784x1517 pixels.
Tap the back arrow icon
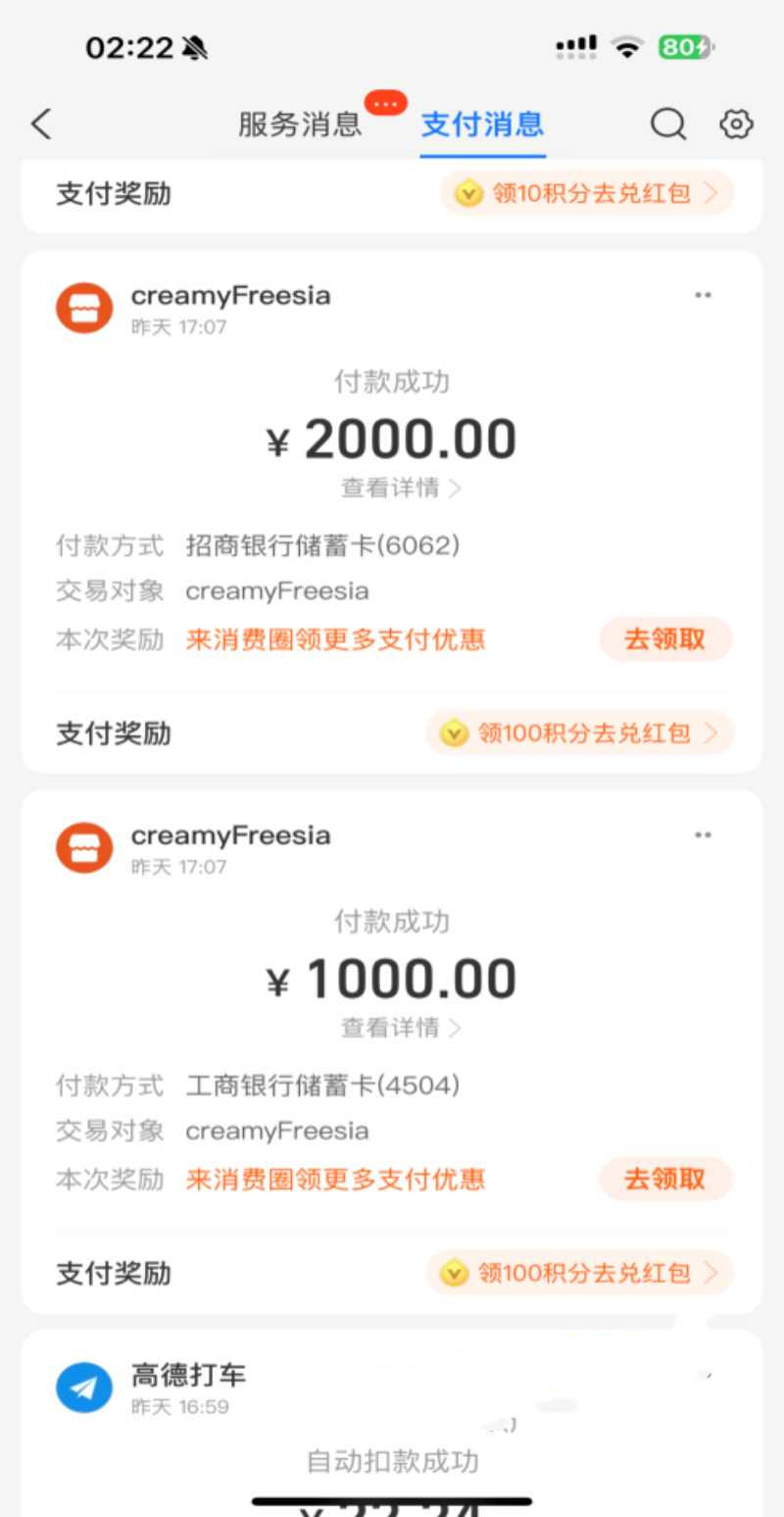click(39, 125)
